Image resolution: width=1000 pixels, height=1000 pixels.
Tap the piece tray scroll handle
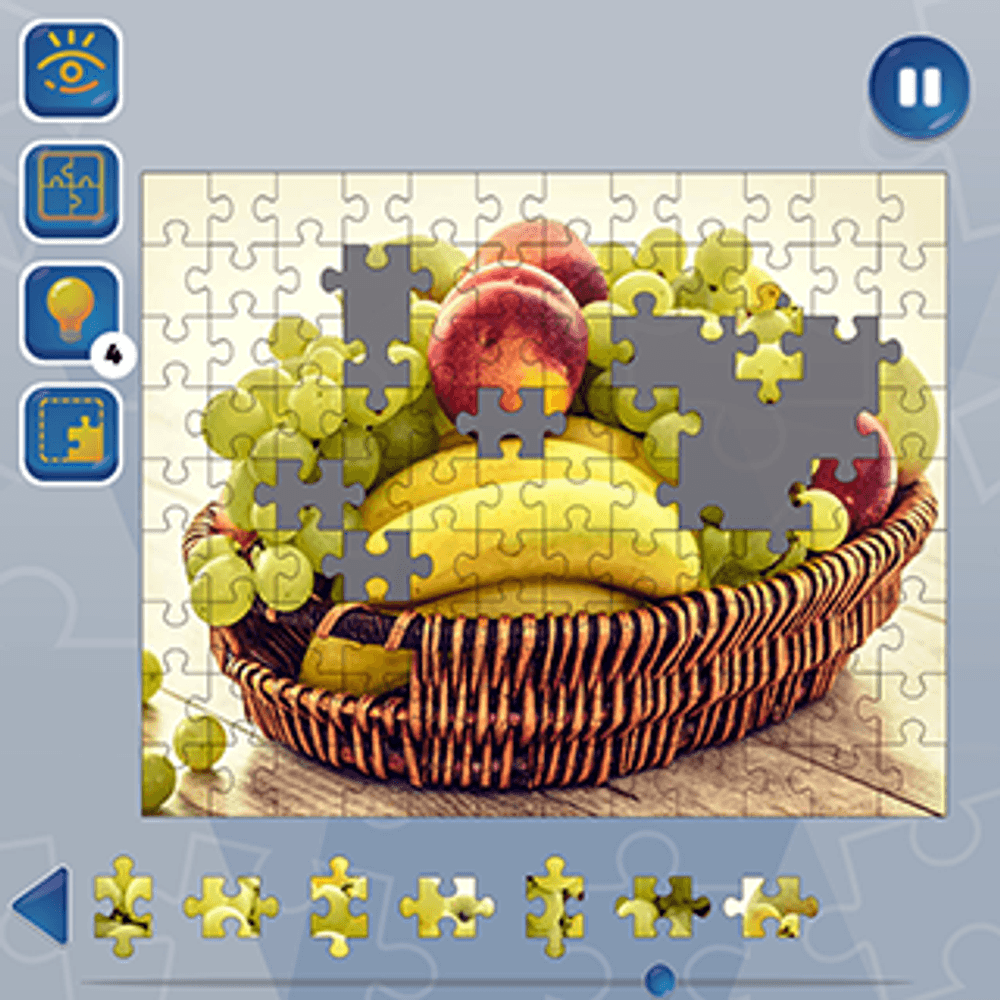[659, 975]
